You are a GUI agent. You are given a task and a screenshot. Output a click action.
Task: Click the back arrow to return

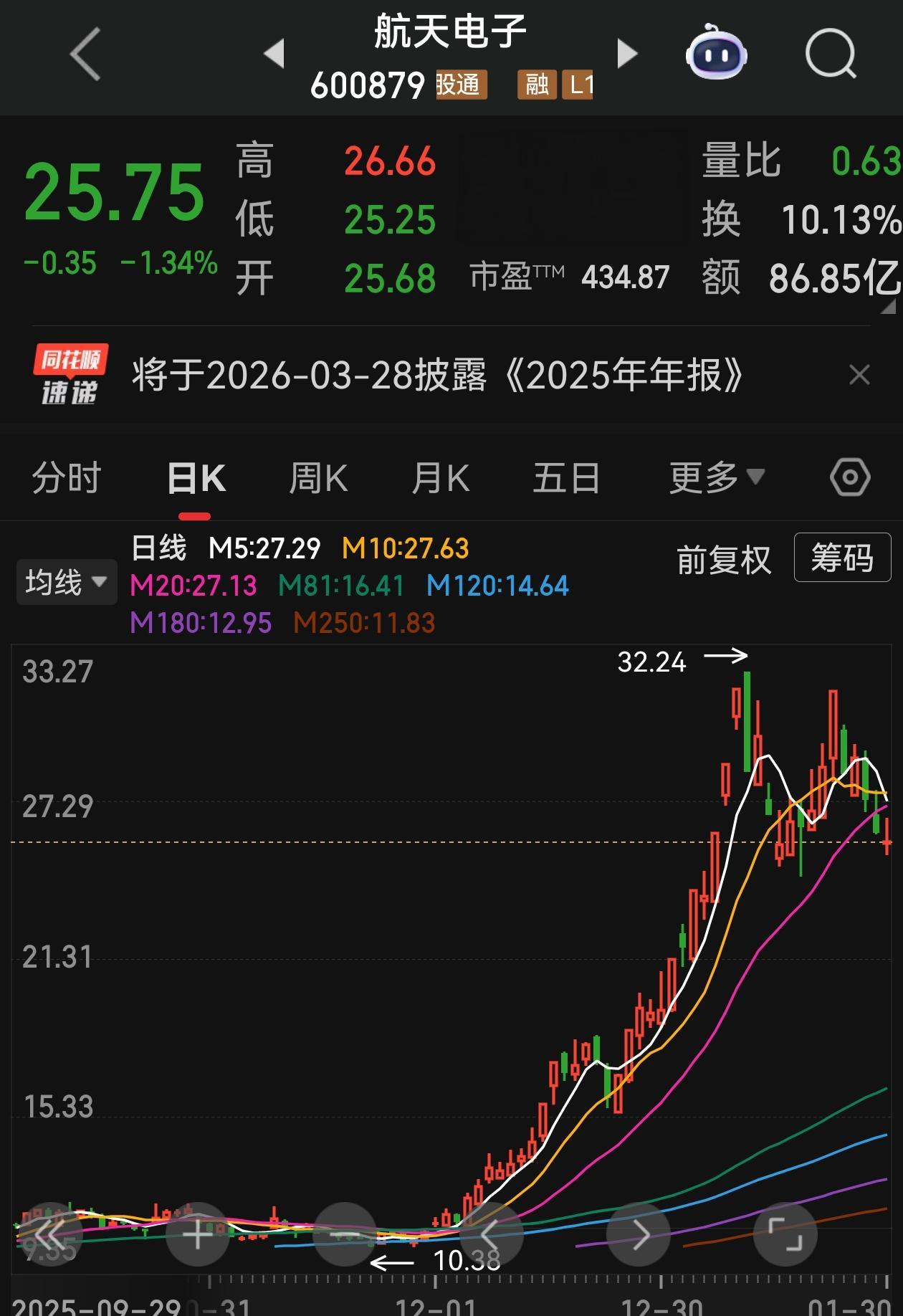(x=82, y=54)
